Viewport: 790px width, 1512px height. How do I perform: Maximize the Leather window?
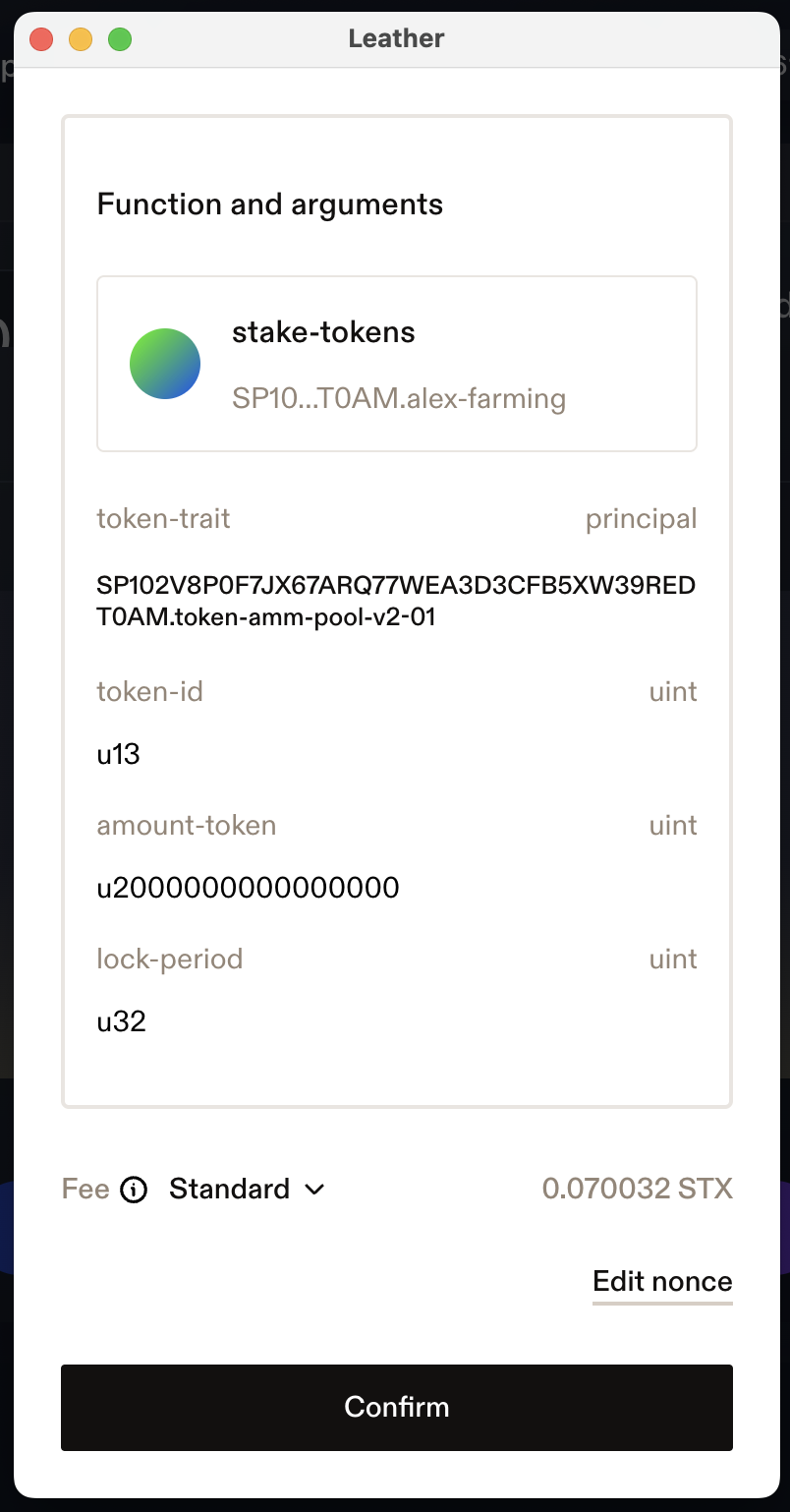pyautogui.click(x=120, y=40)
